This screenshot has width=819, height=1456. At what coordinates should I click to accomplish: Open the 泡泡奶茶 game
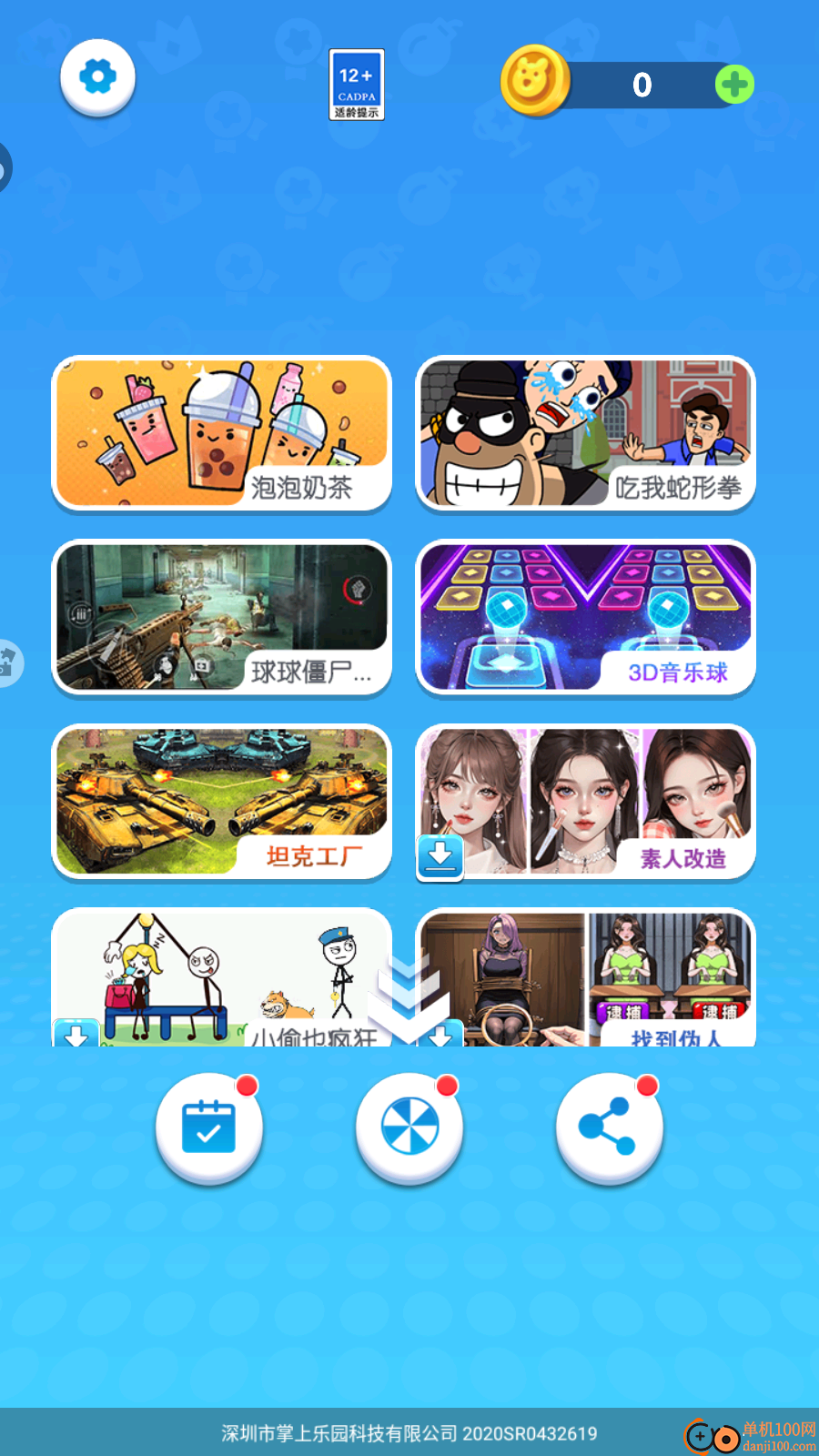tap(221, 433)
